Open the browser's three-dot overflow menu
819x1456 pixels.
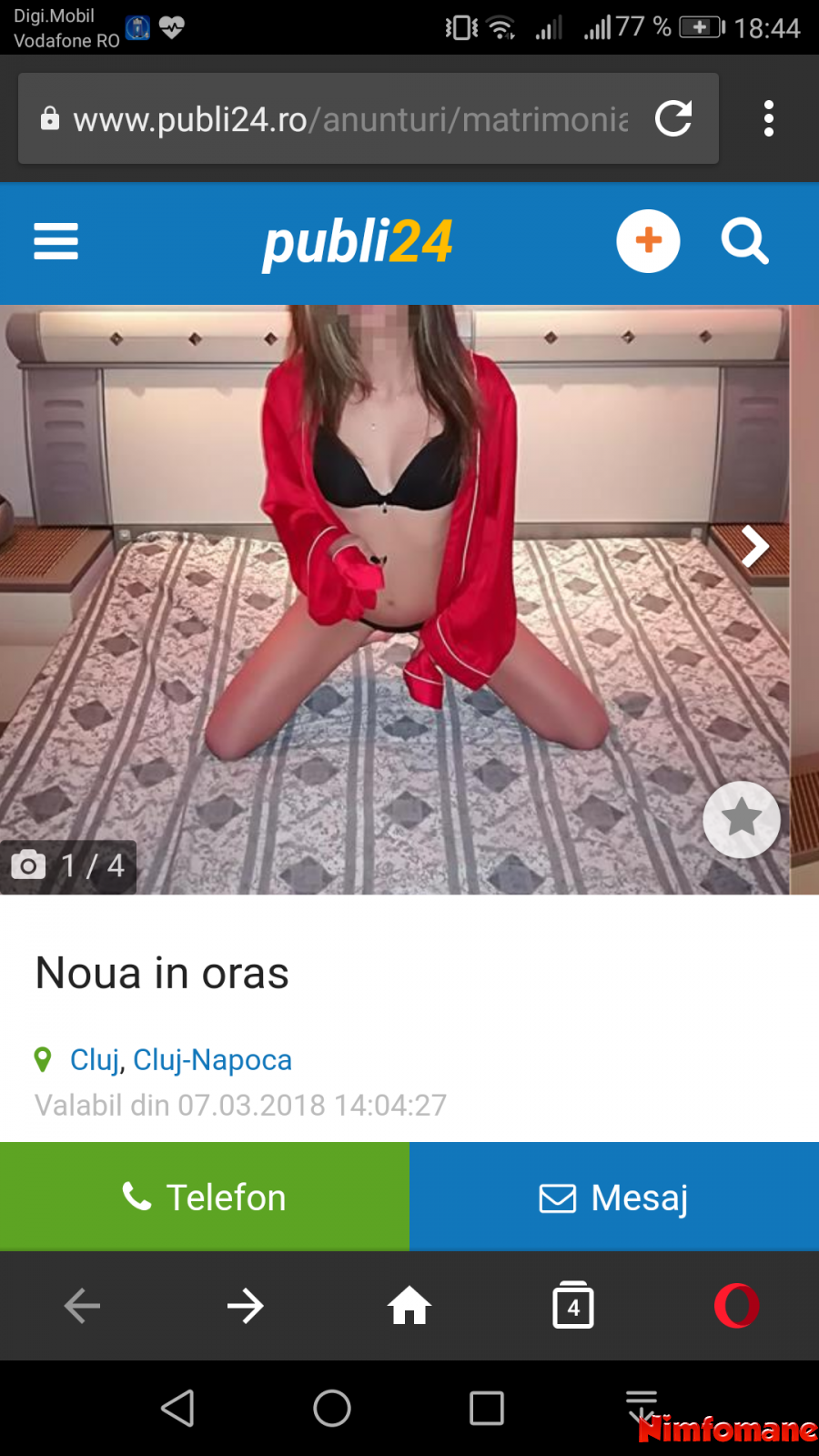point(769,118)
